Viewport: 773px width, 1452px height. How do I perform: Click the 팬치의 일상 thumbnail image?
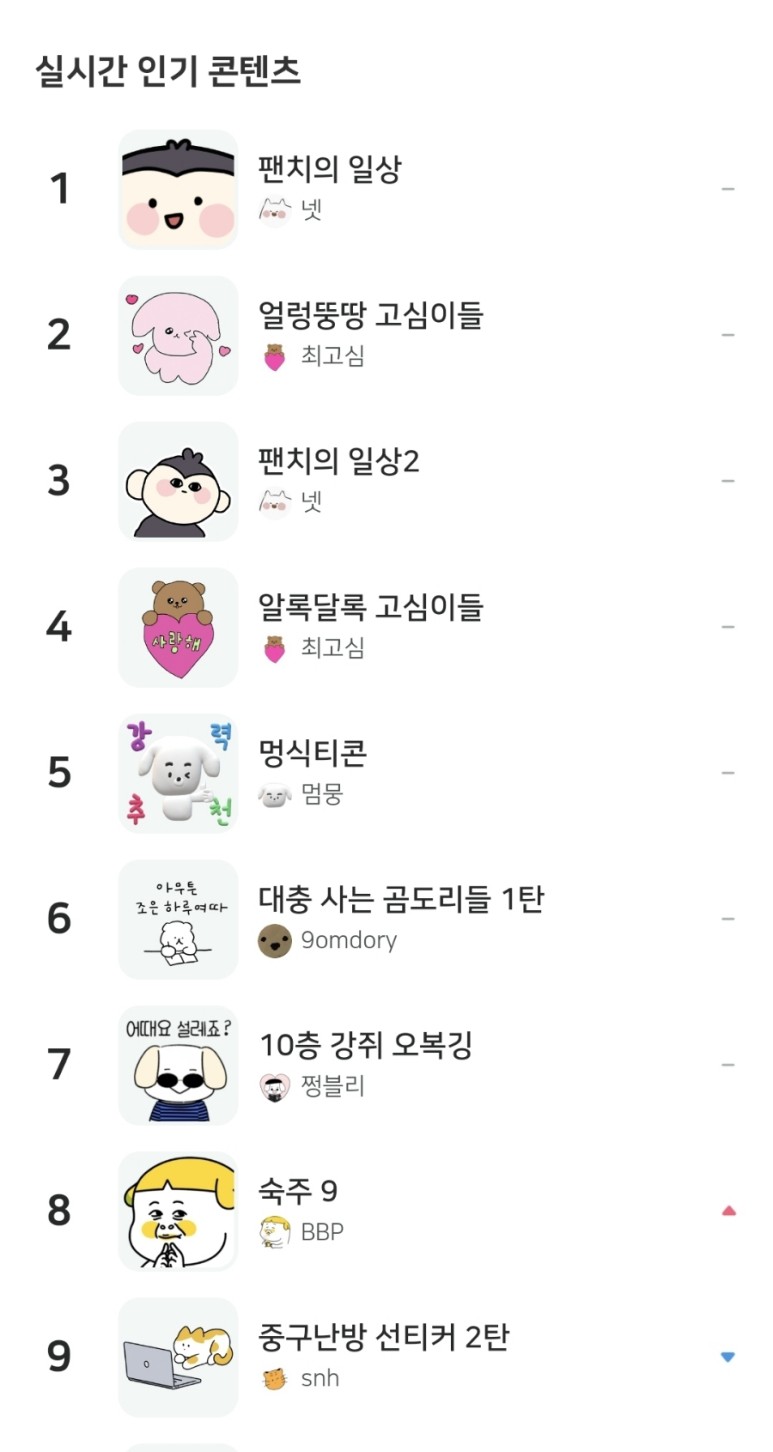178,187
